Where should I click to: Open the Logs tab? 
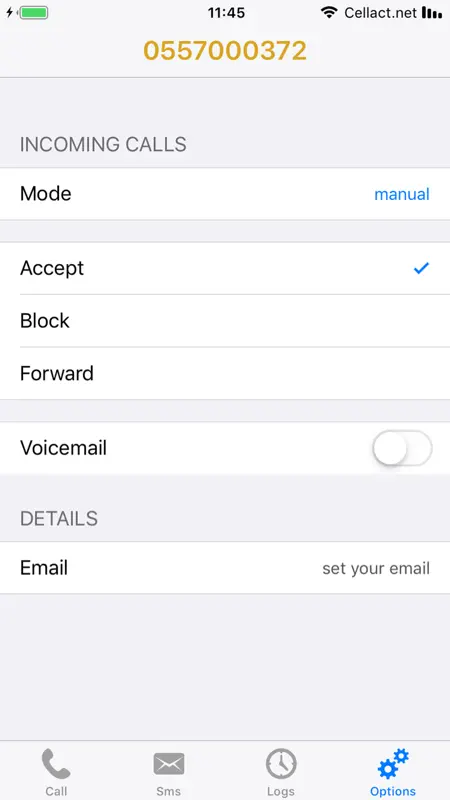click(x=281, y=771)
